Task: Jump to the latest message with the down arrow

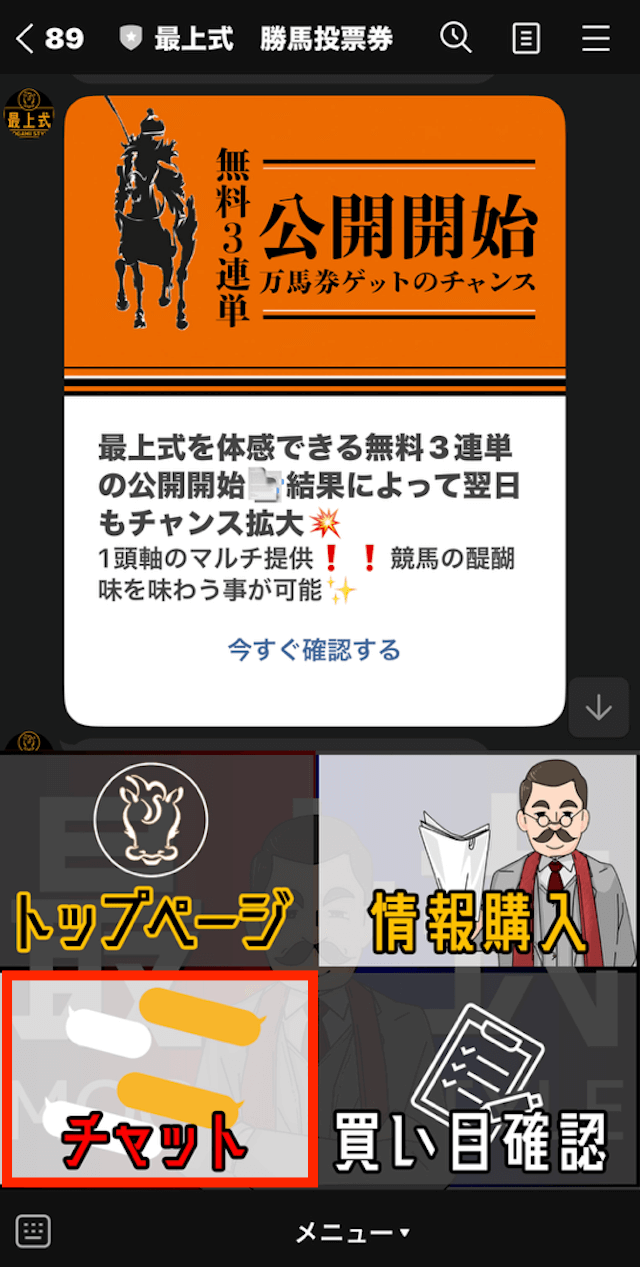Action: [x=598, y=708]
